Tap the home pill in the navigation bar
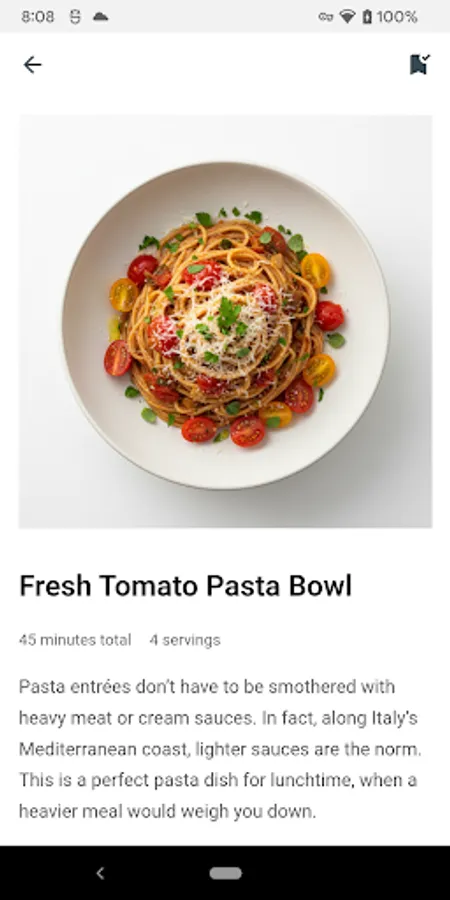Image resolution: width=450 pixels, height=900 pixels. tap(226, 873)
